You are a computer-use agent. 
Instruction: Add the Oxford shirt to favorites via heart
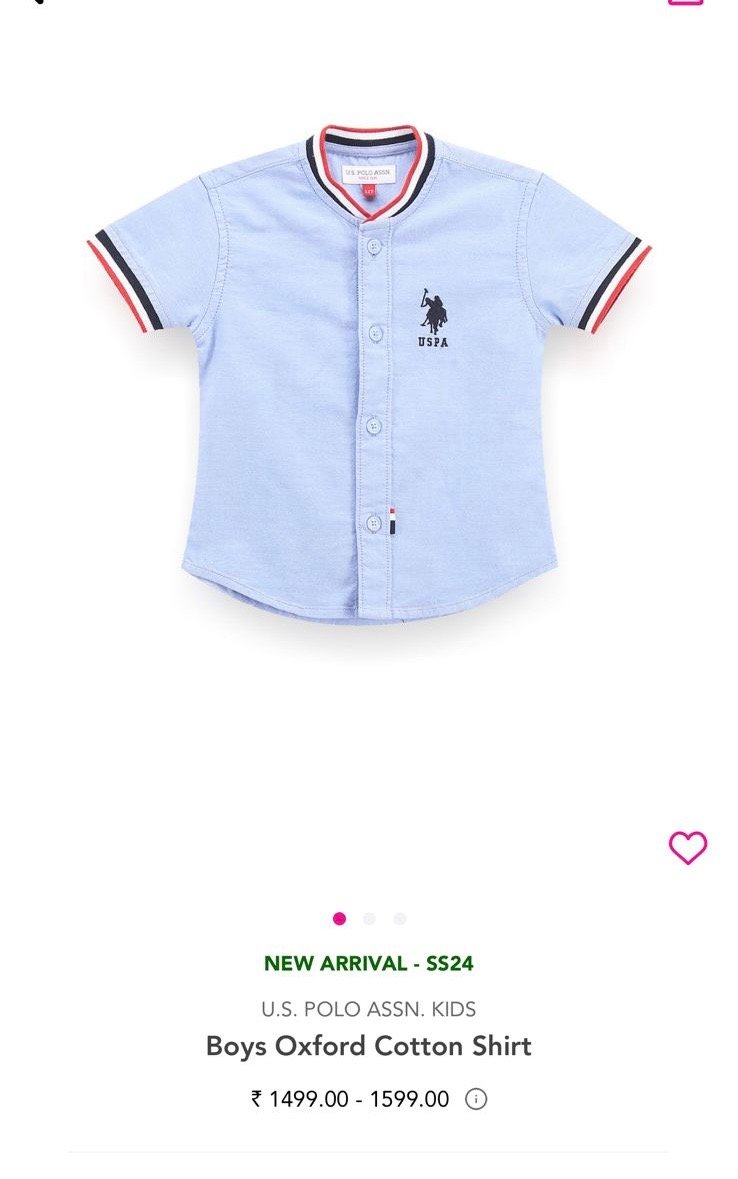pyautogui.click(x=686, y=847)
